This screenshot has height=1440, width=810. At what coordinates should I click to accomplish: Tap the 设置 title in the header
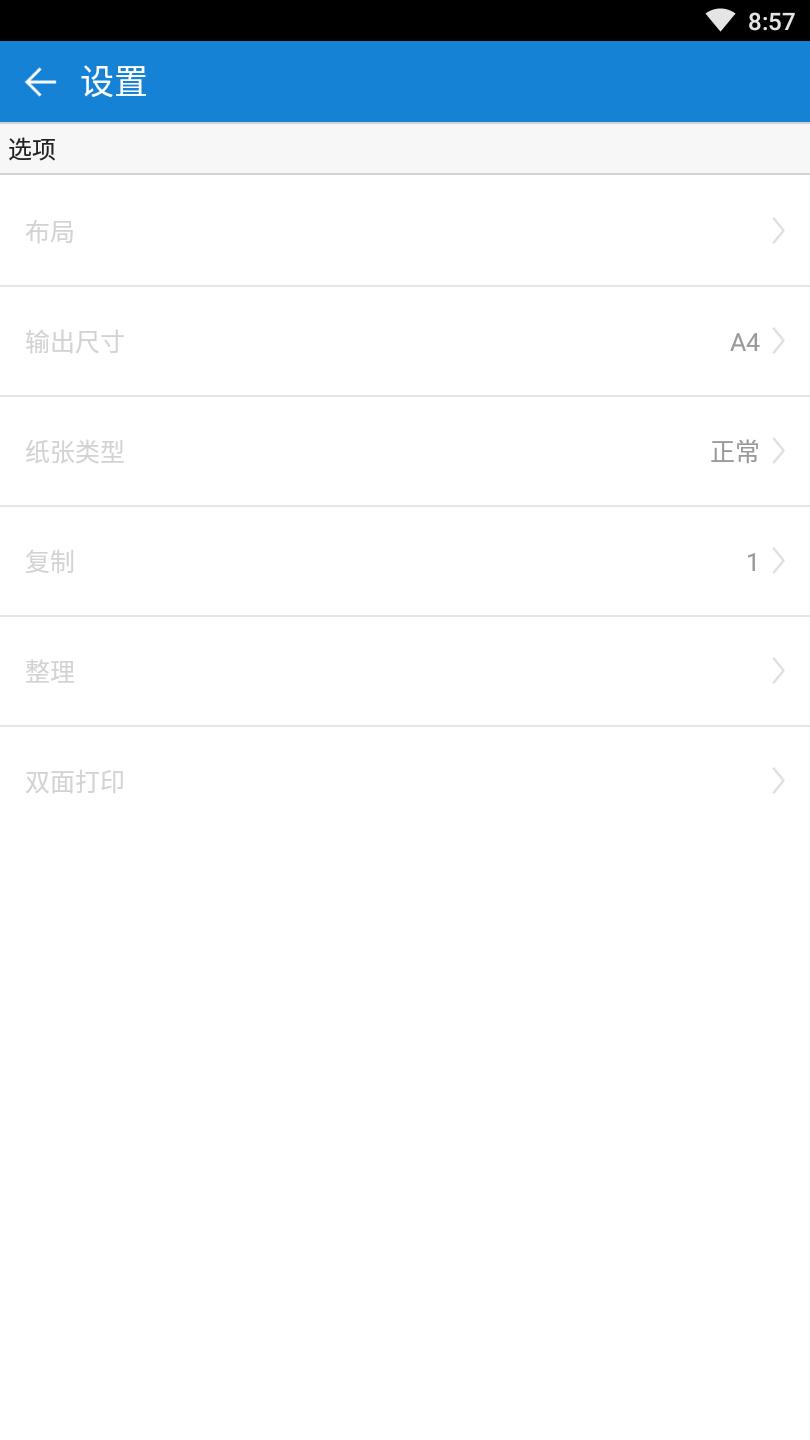pyautogui.click(x=111, y=82)
